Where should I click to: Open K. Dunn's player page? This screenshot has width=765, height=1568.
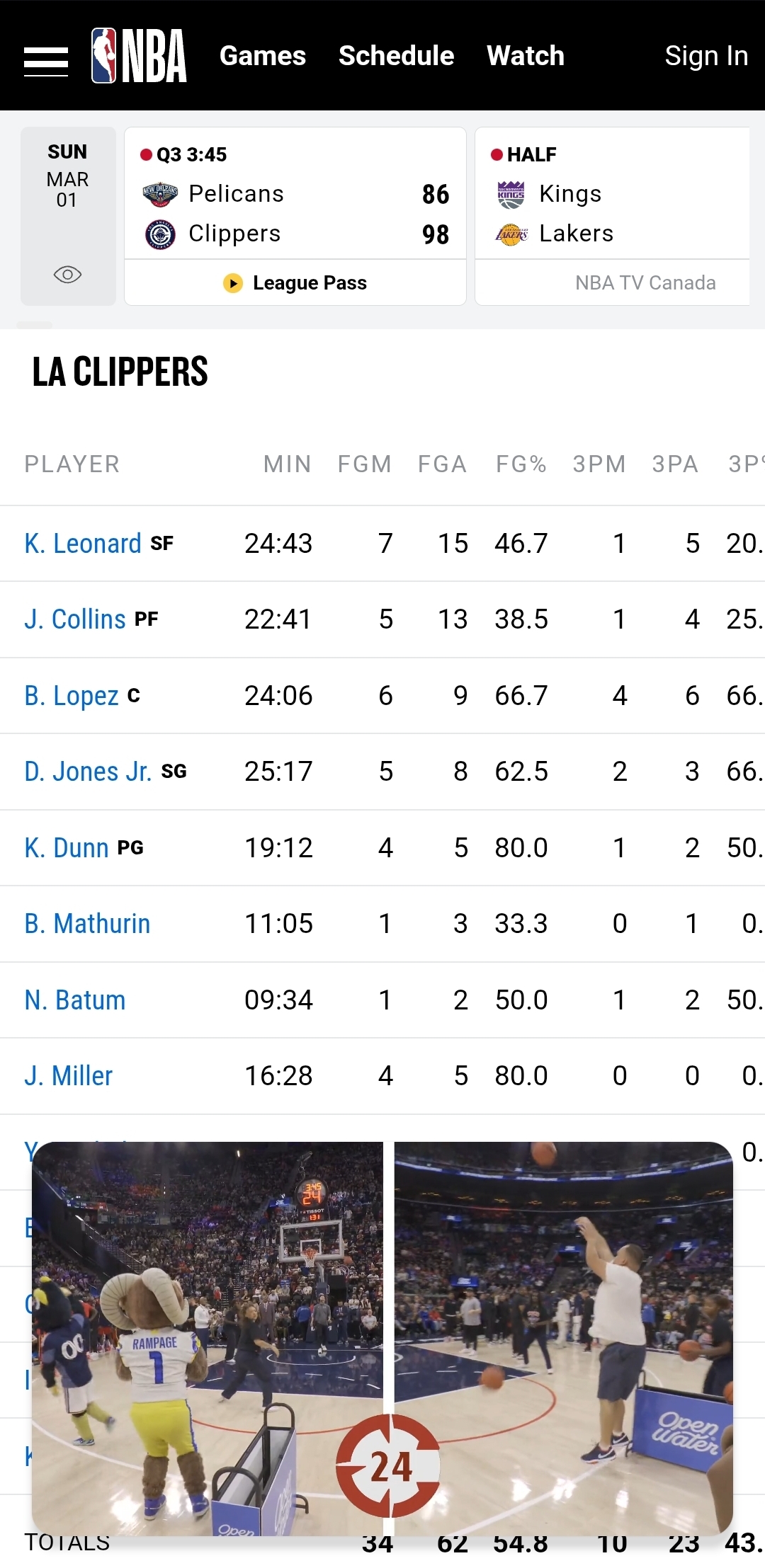click(67, 848)
